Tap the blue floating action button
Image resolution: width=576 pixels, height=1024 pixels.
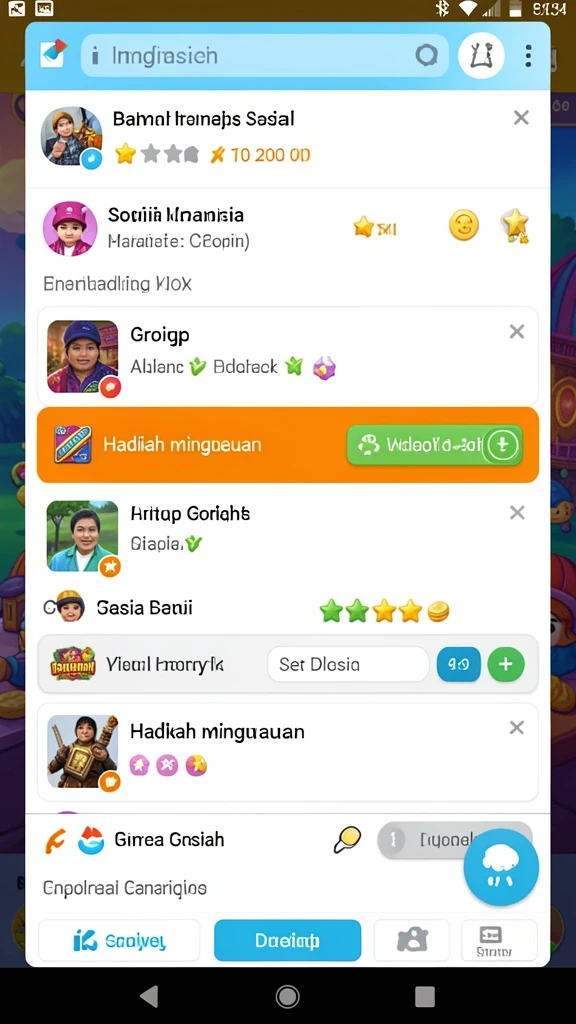click(501, 867)
